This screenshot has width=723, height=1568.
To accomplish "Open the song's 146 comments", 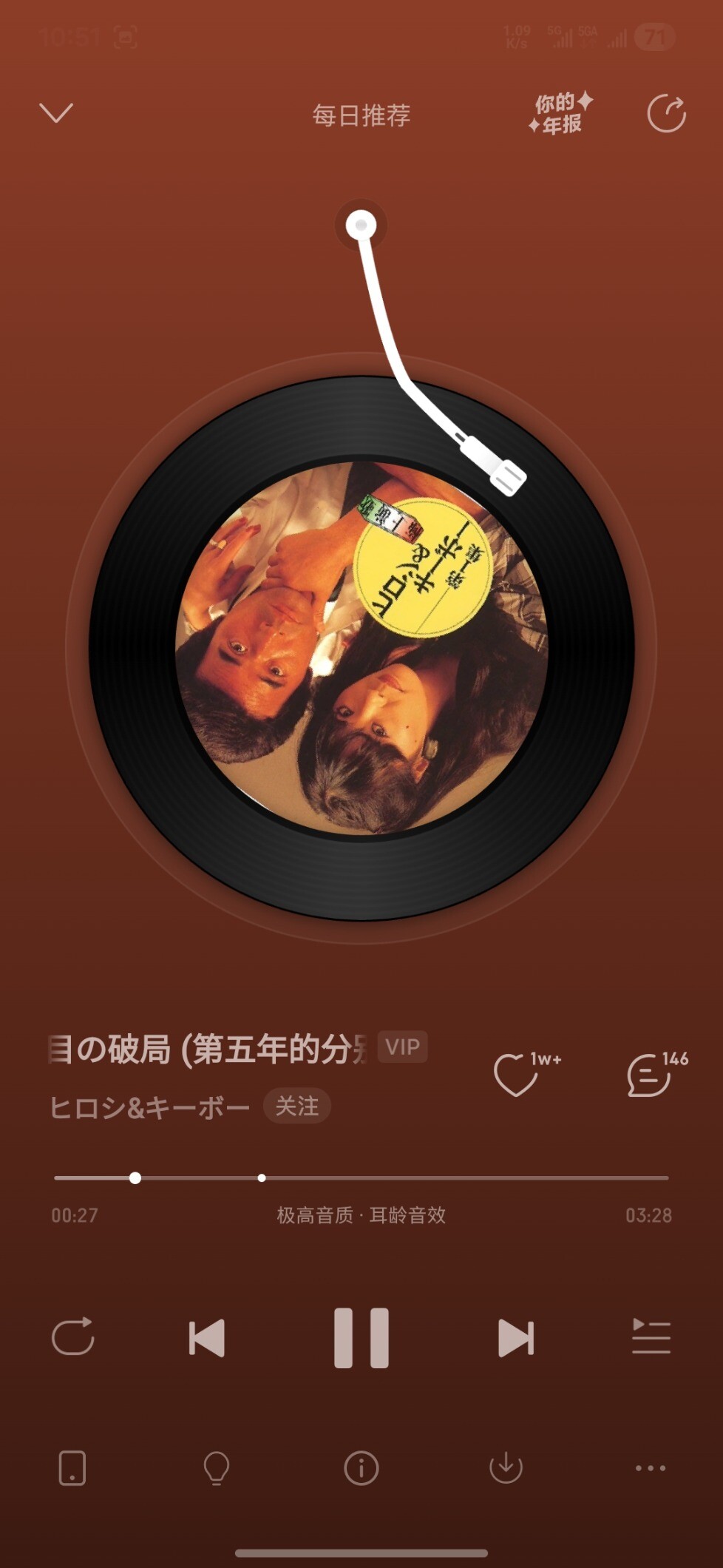I will (649, 1075).
